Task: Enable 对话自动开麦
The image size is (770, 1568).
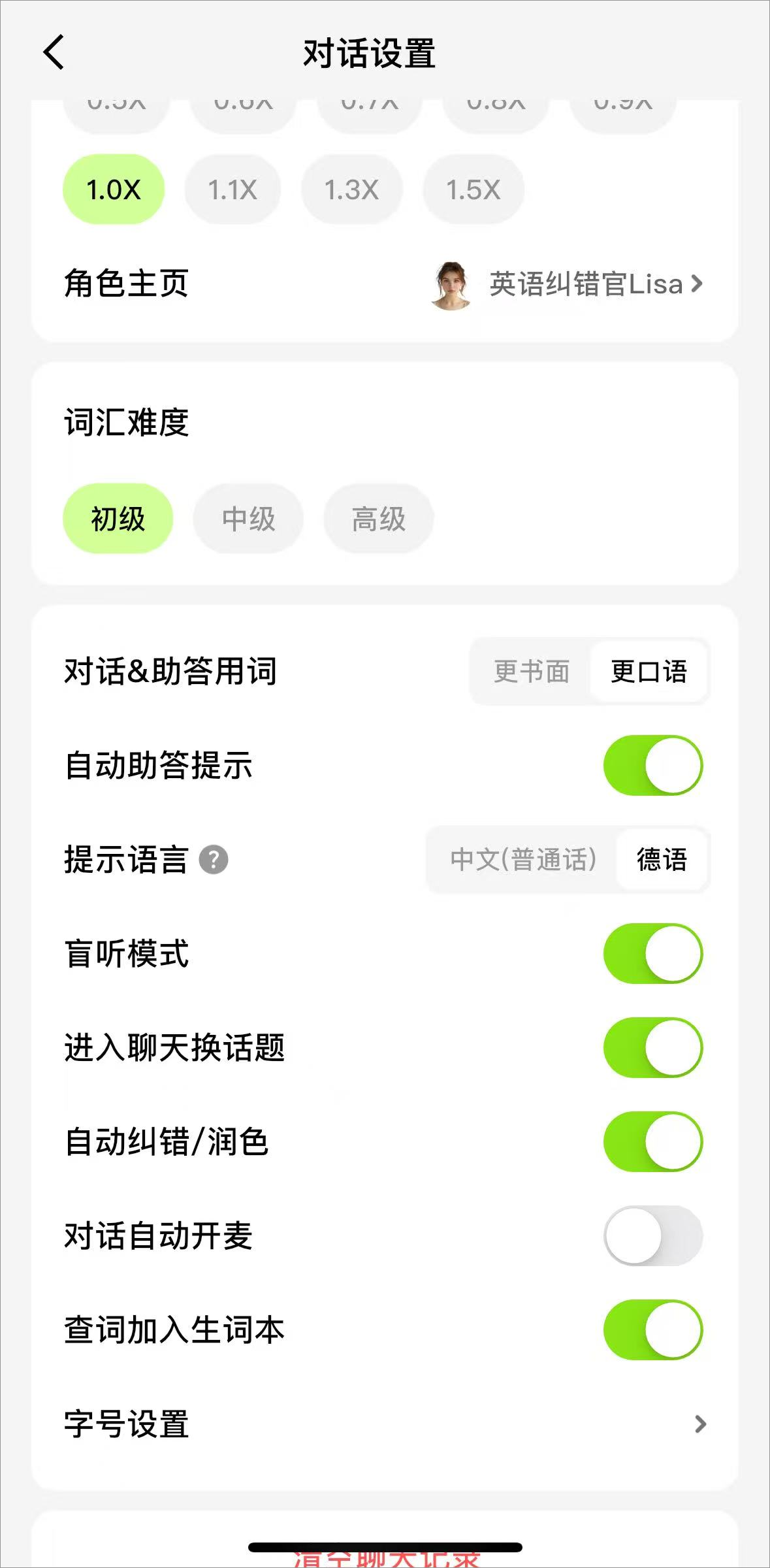Action: [x=652, y=1235]
